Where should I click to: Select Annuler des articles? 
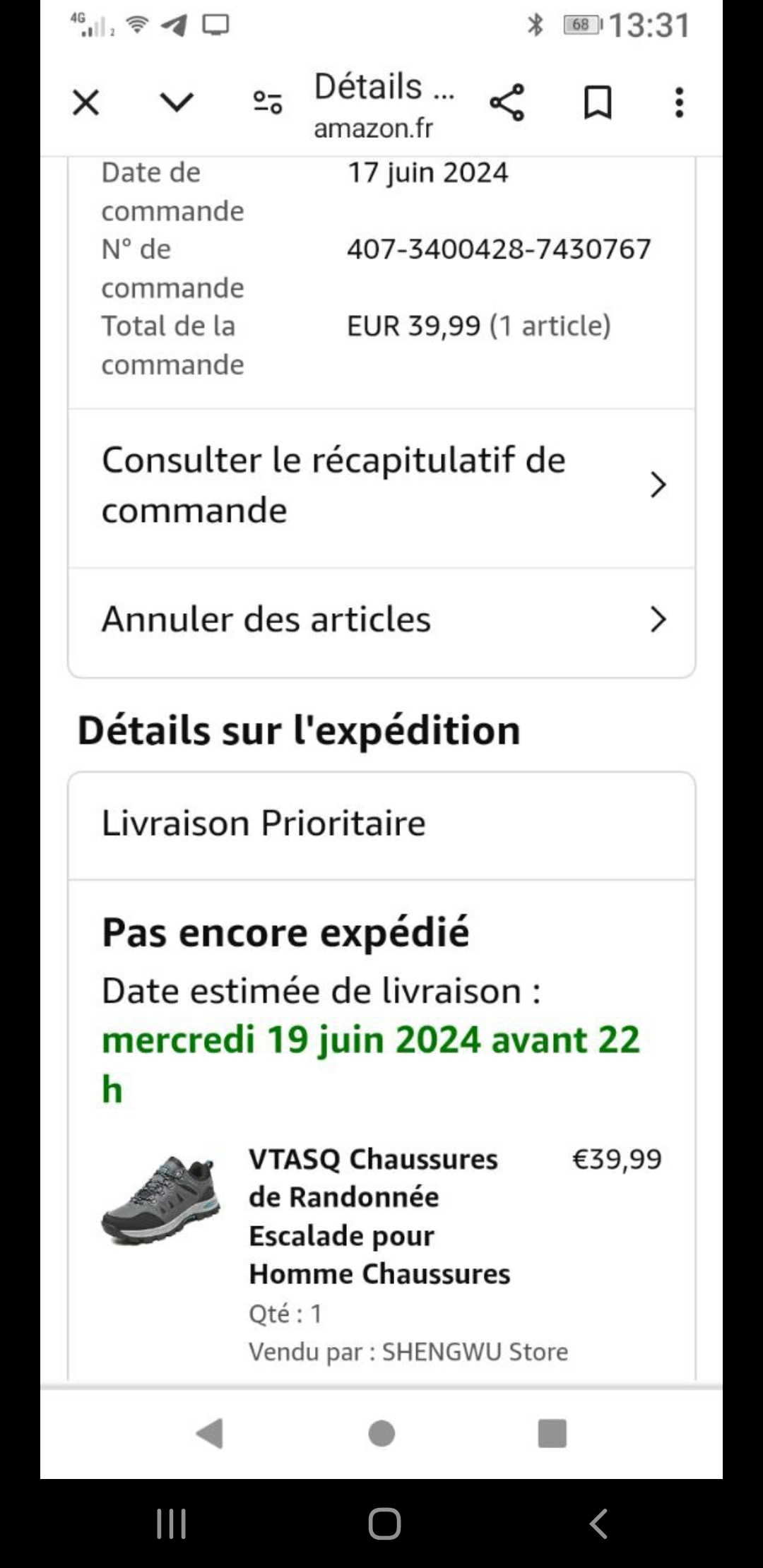point(381,619)
